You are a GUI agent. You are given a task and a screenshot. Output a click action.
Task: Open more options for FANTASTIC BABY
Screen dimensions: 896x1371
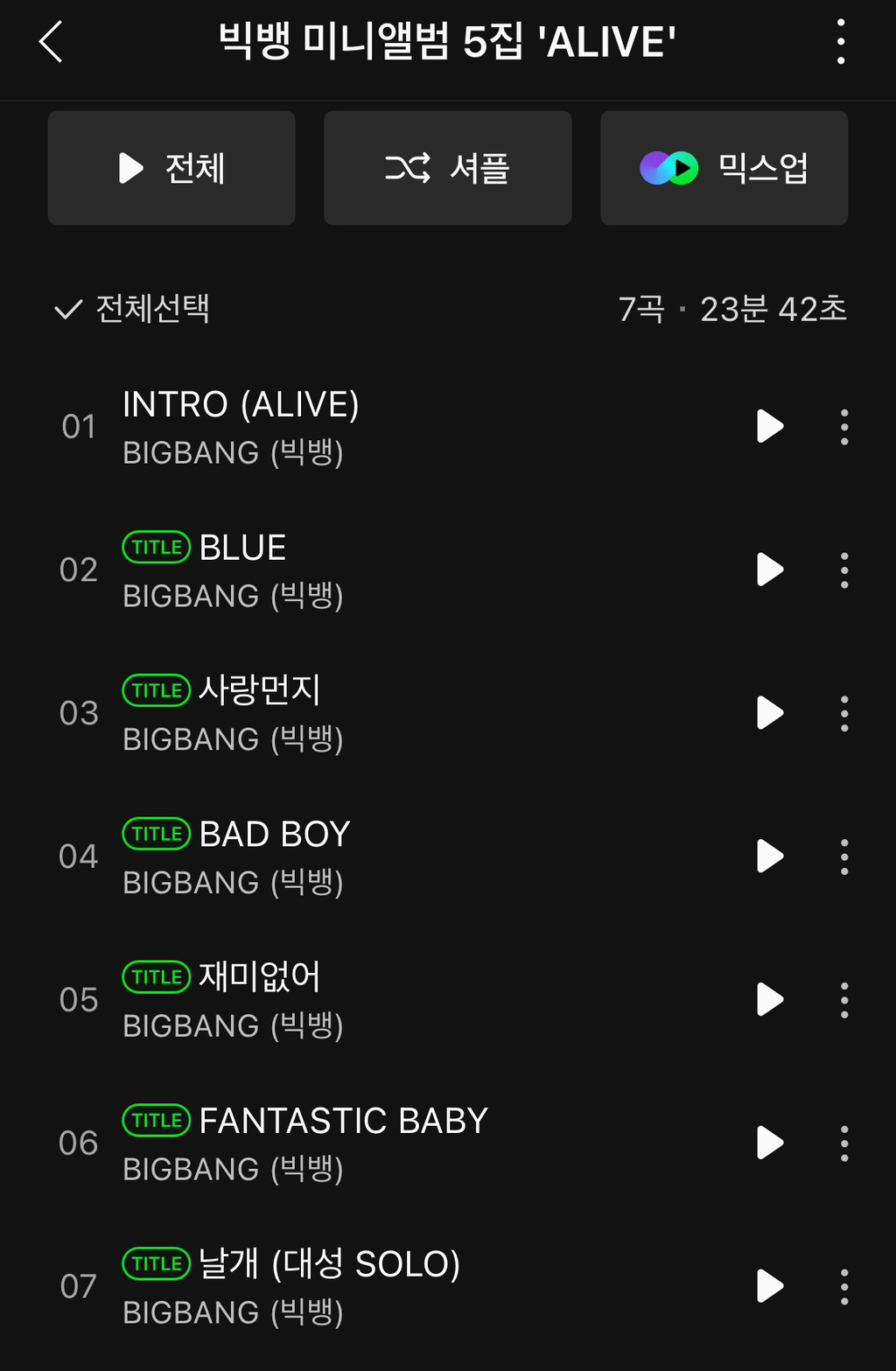(843, 1144)
